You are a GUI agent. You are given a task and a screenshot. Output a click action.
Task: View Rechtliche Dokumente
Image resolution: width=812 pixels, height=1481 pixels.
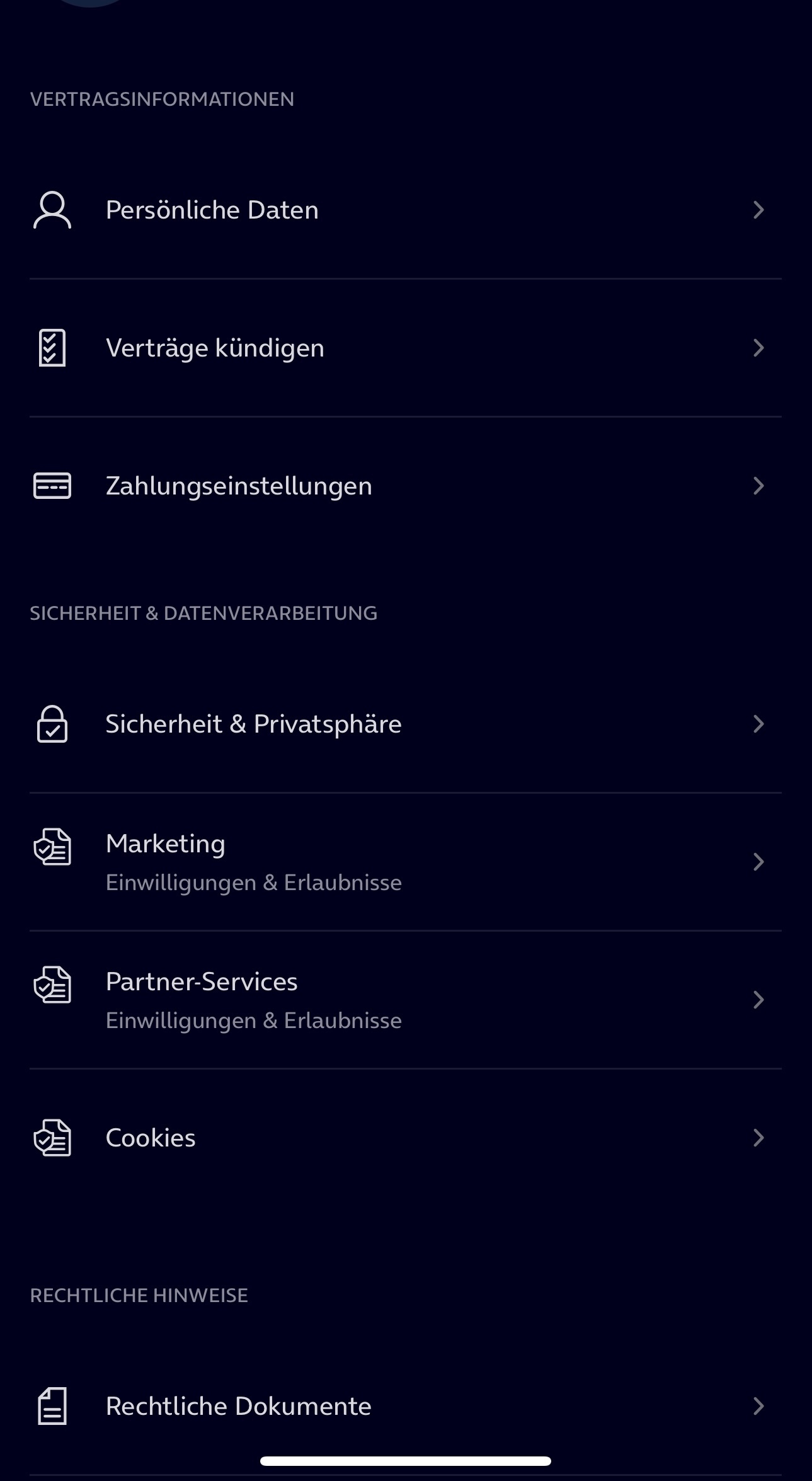pyautogui.click(x=406, y=1406)
